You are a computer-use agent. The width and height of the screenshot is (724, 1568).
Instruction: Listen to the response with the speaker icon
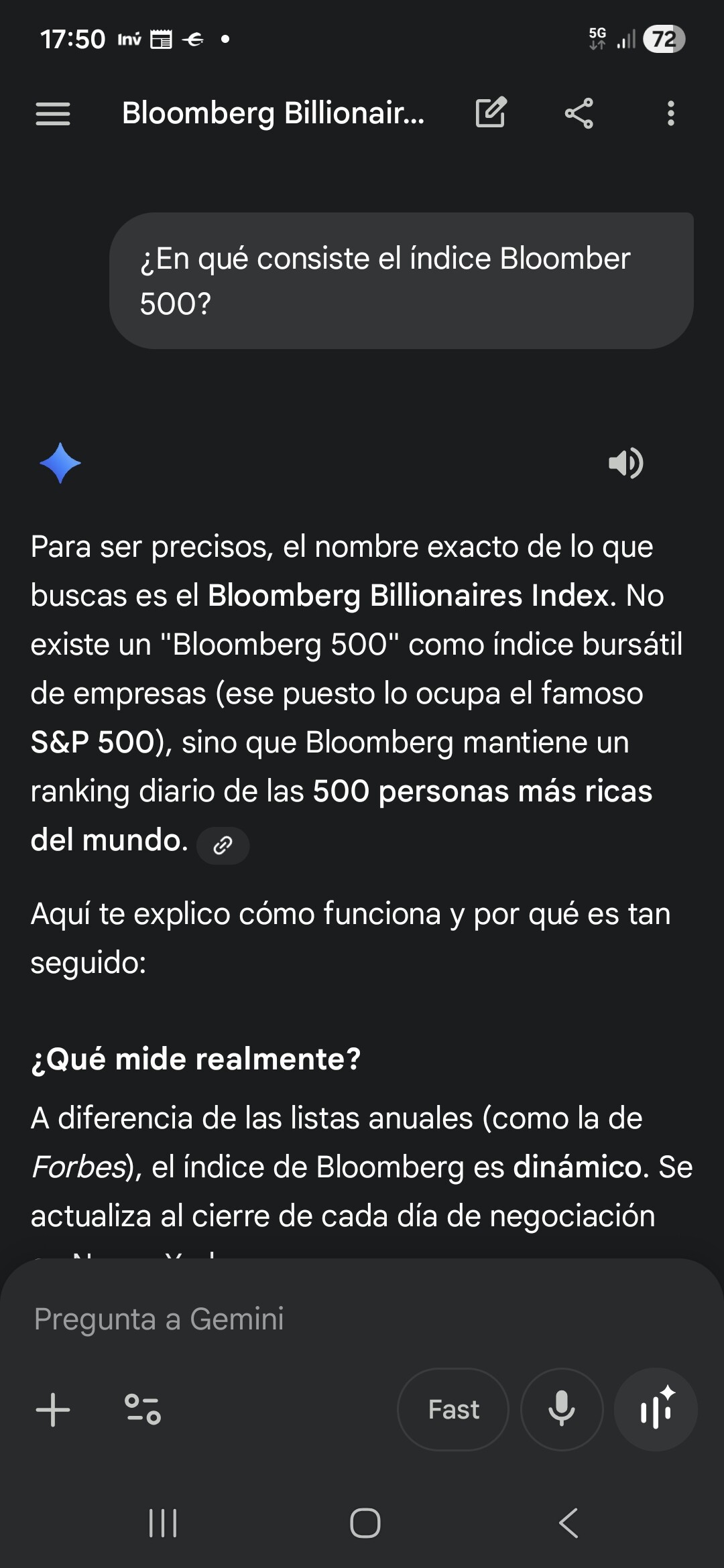coord(625,463)
